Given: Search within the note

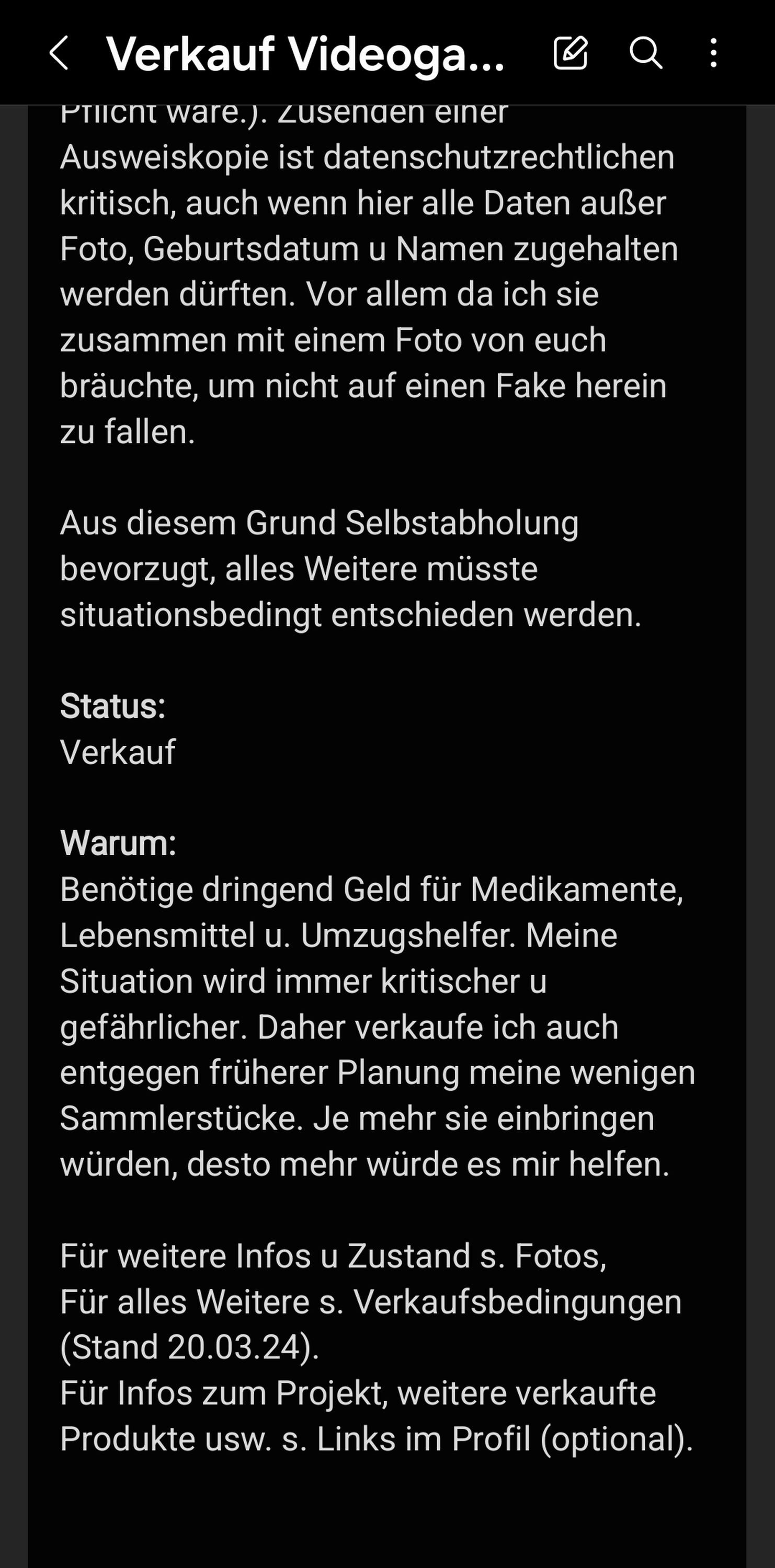Looking at the screenshot, I should [645, 53].
